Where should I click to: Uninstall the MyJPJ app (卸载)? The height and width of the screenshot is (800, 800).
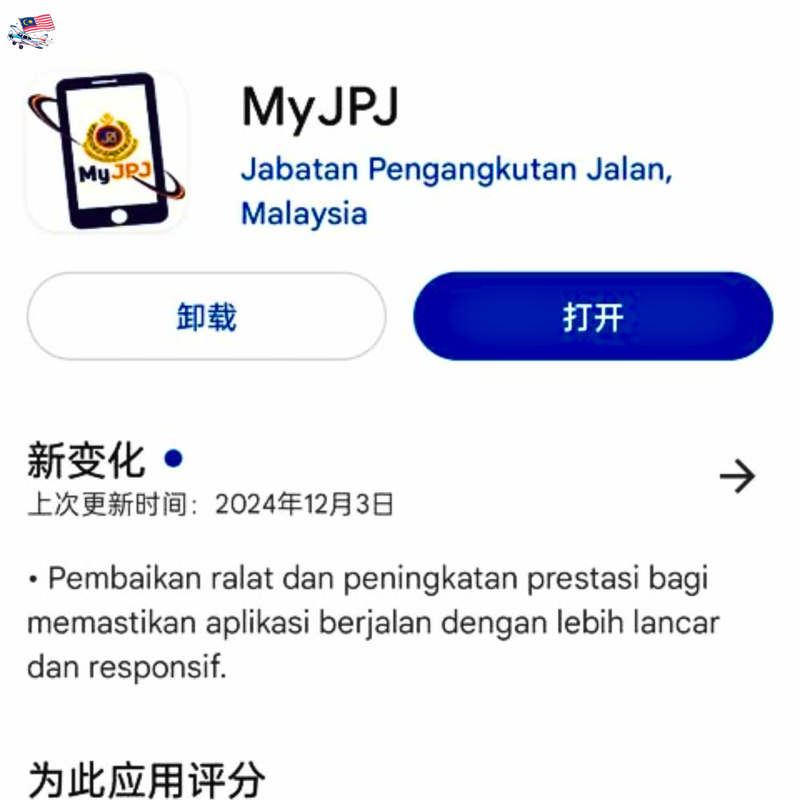point(206,317)
